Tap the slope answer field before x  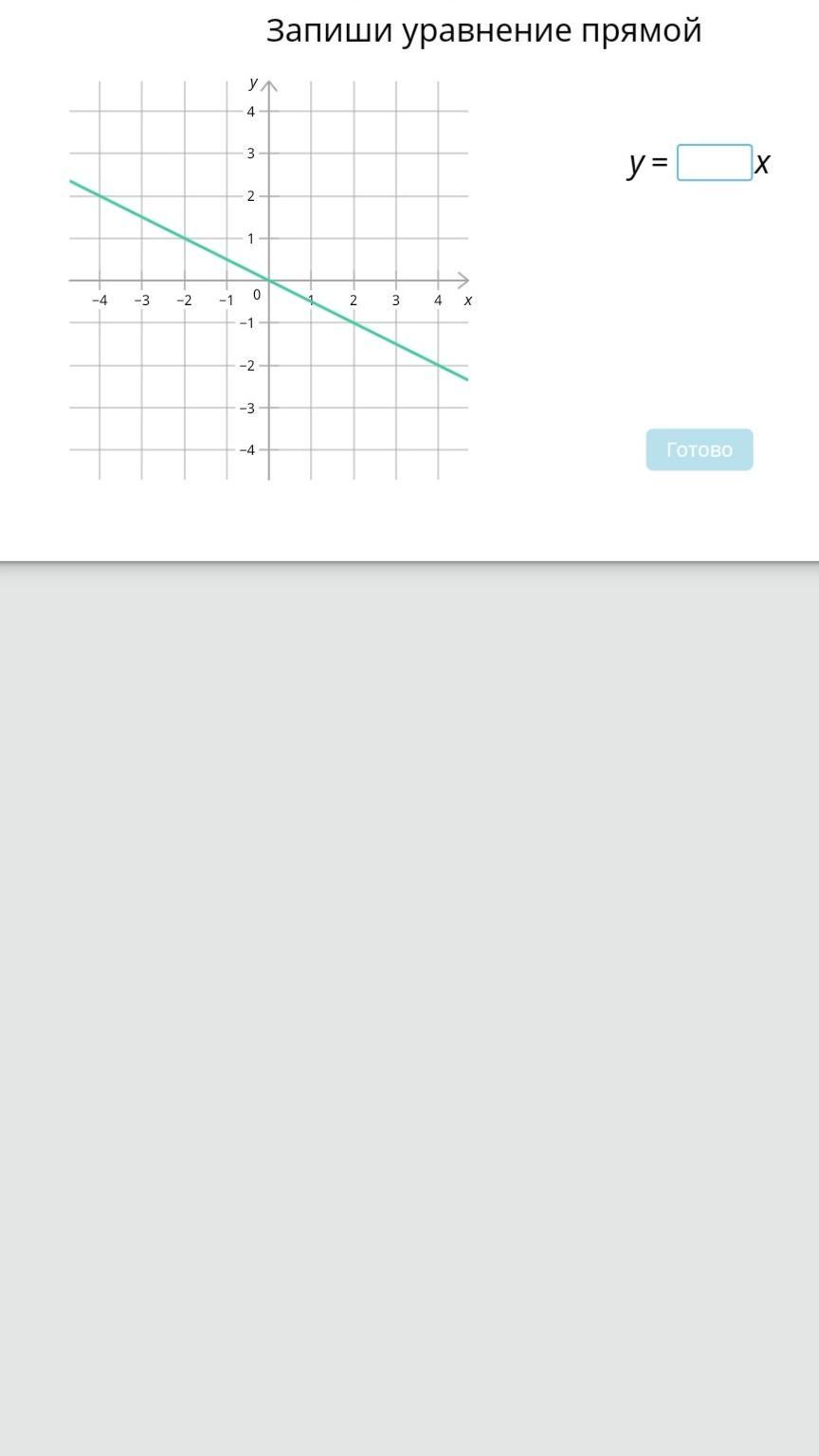(x=714, y=162)
